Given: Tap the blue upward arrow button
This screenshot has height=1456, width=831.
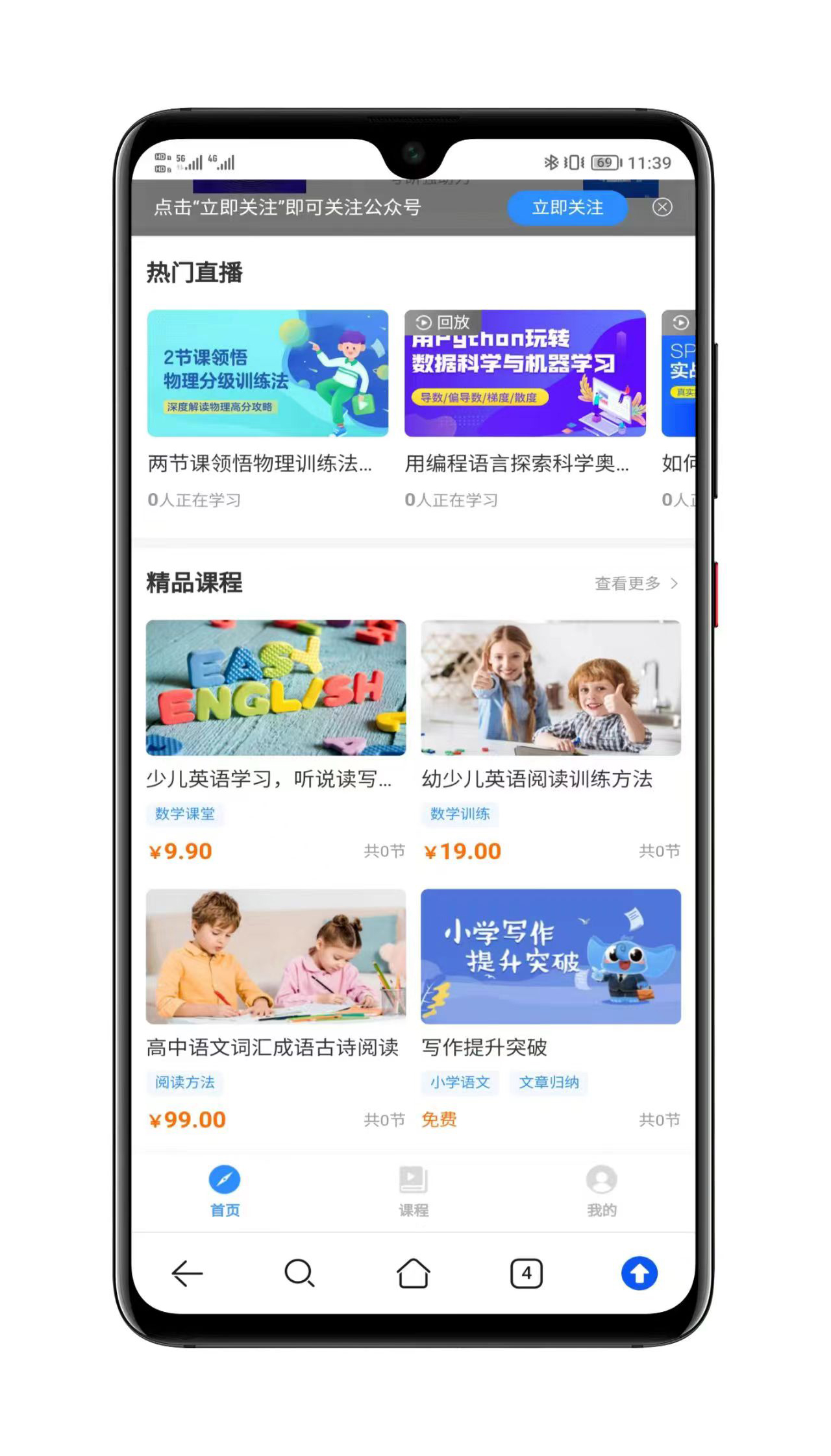Looking at the screenshot, I should pos(639,1273).
